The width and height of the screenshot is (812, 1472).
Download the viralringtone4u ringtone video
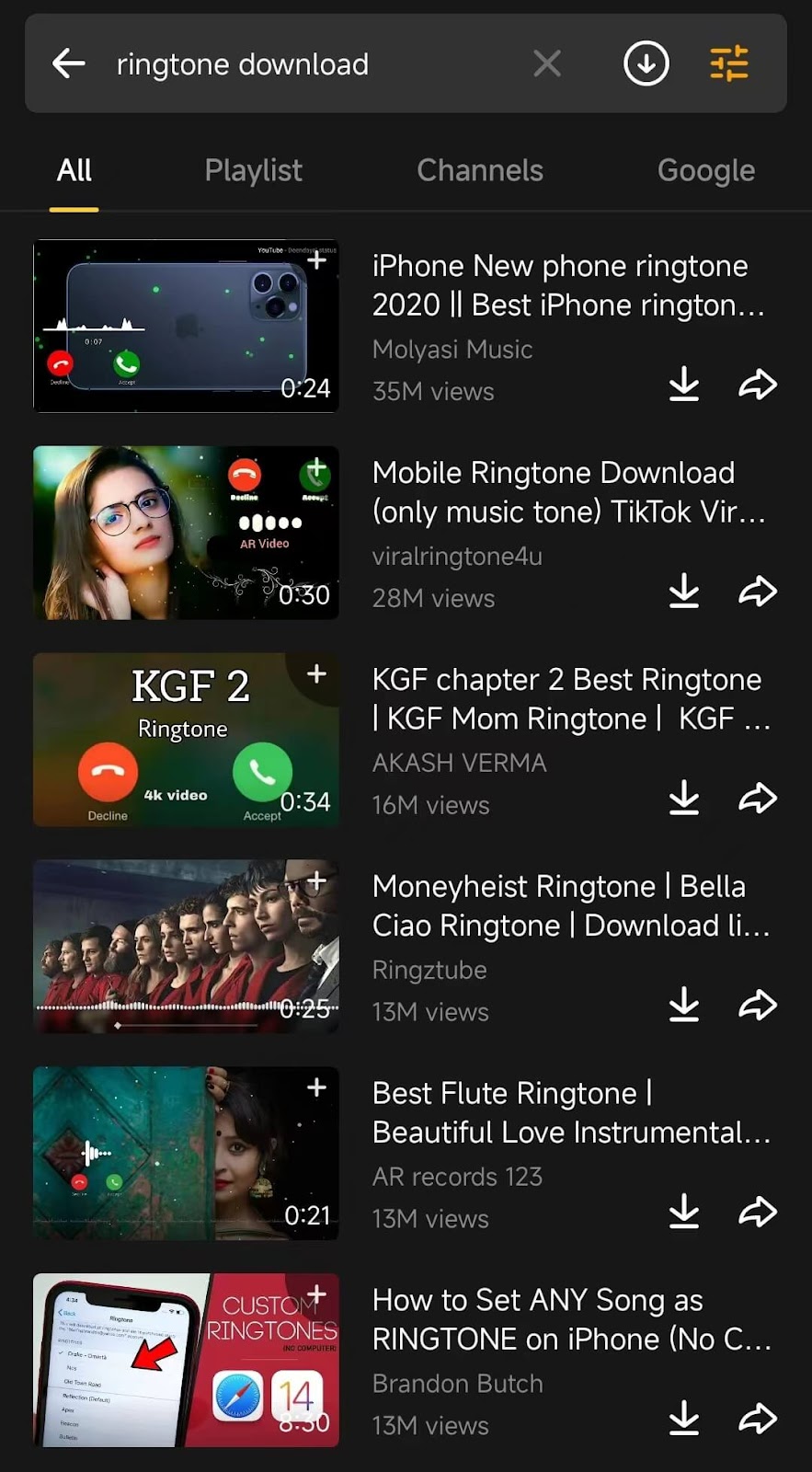(x=683, y=592)
